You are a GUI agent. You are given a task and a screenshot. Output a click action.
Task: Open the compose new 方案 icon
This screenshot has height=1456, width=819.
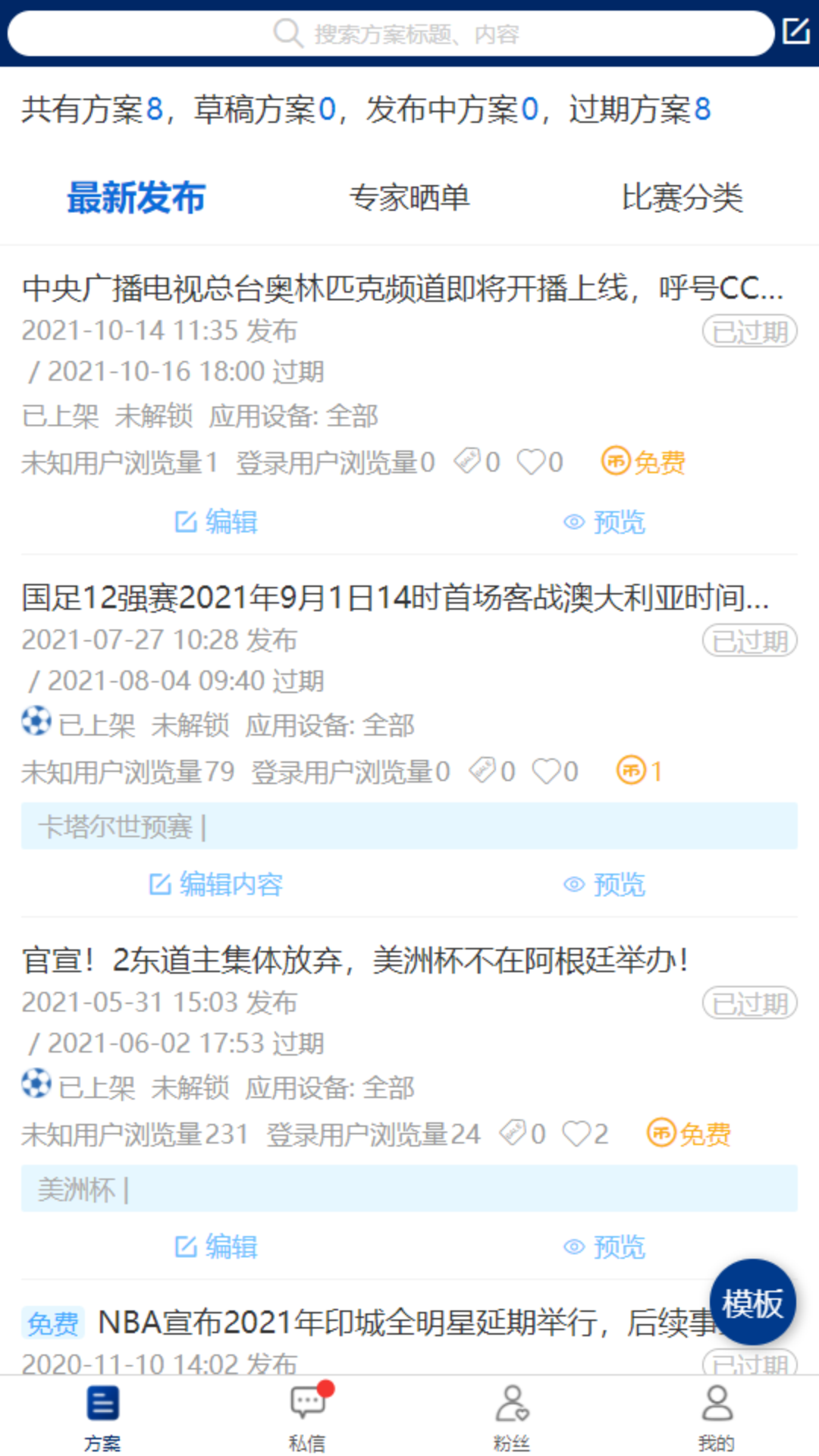796,31
